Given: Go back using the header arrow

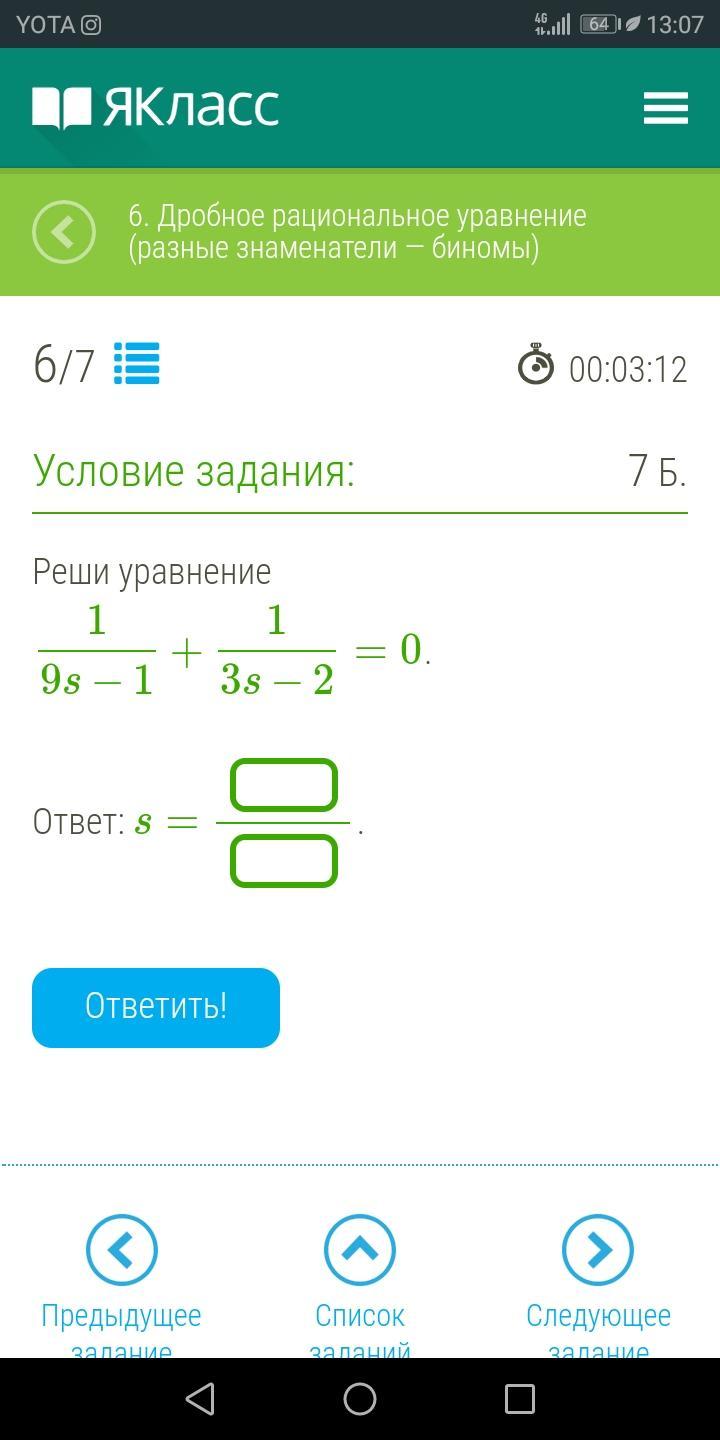Looking at the screenshot, I should [x=64, y=232].
